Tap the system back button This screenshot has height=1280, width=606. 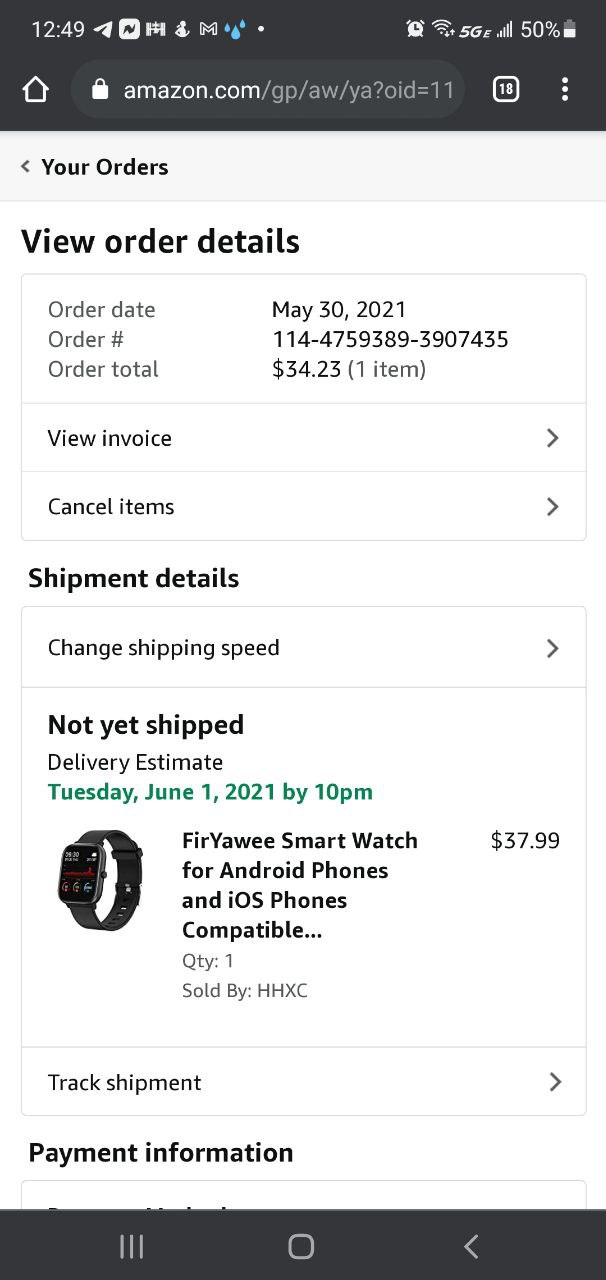(x=471, y=1246)
